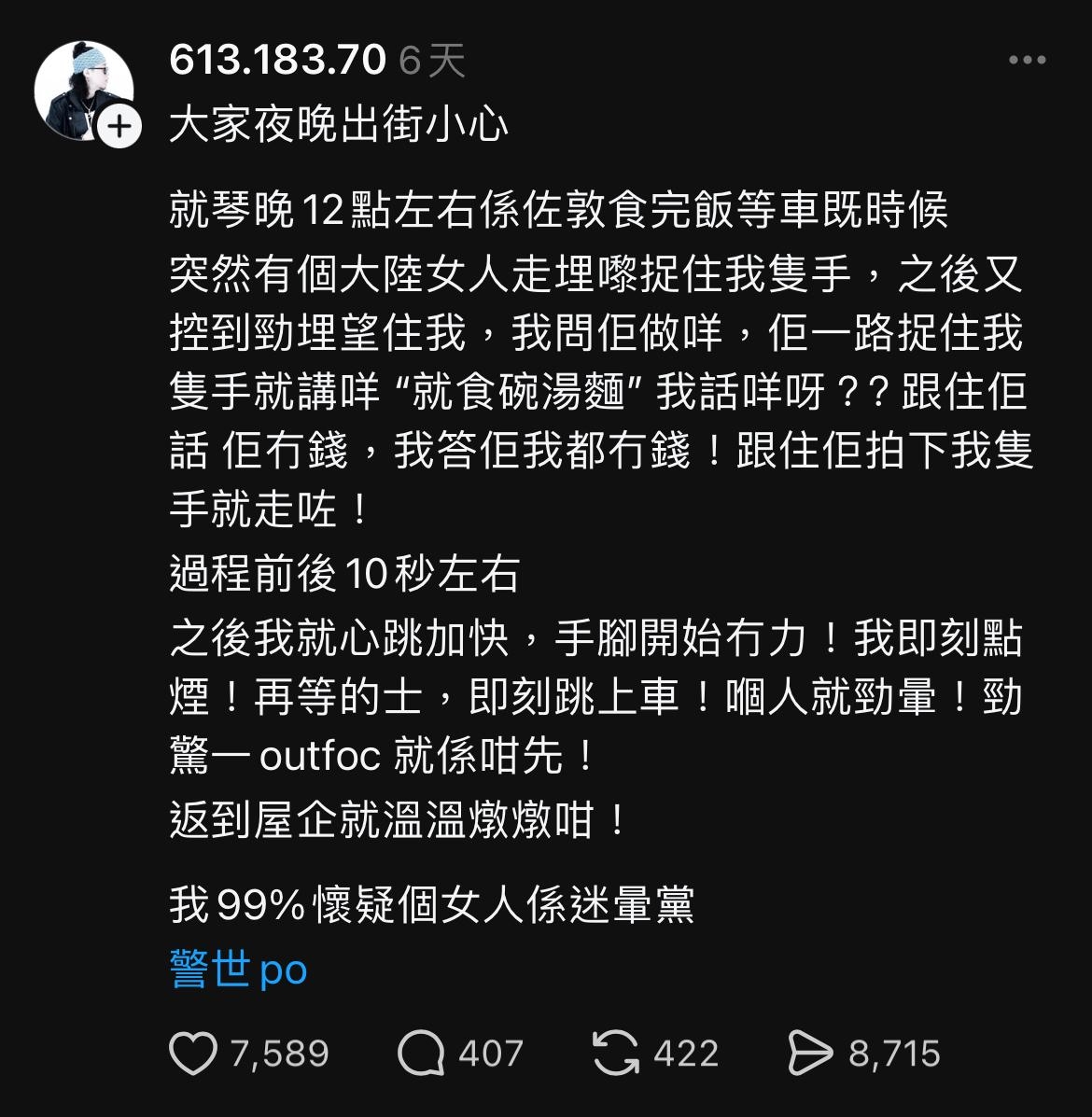Repost this thread
This screenshot has height=1117, width=1092.
point(616,1054)
